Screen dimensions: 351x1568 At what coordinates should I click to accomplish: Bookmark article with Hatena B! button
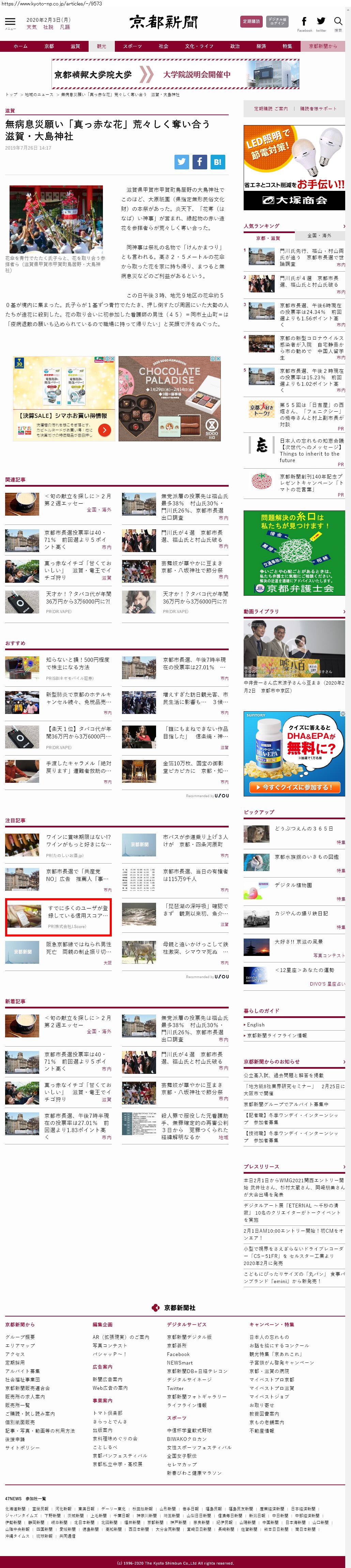(x=217, y=161)
